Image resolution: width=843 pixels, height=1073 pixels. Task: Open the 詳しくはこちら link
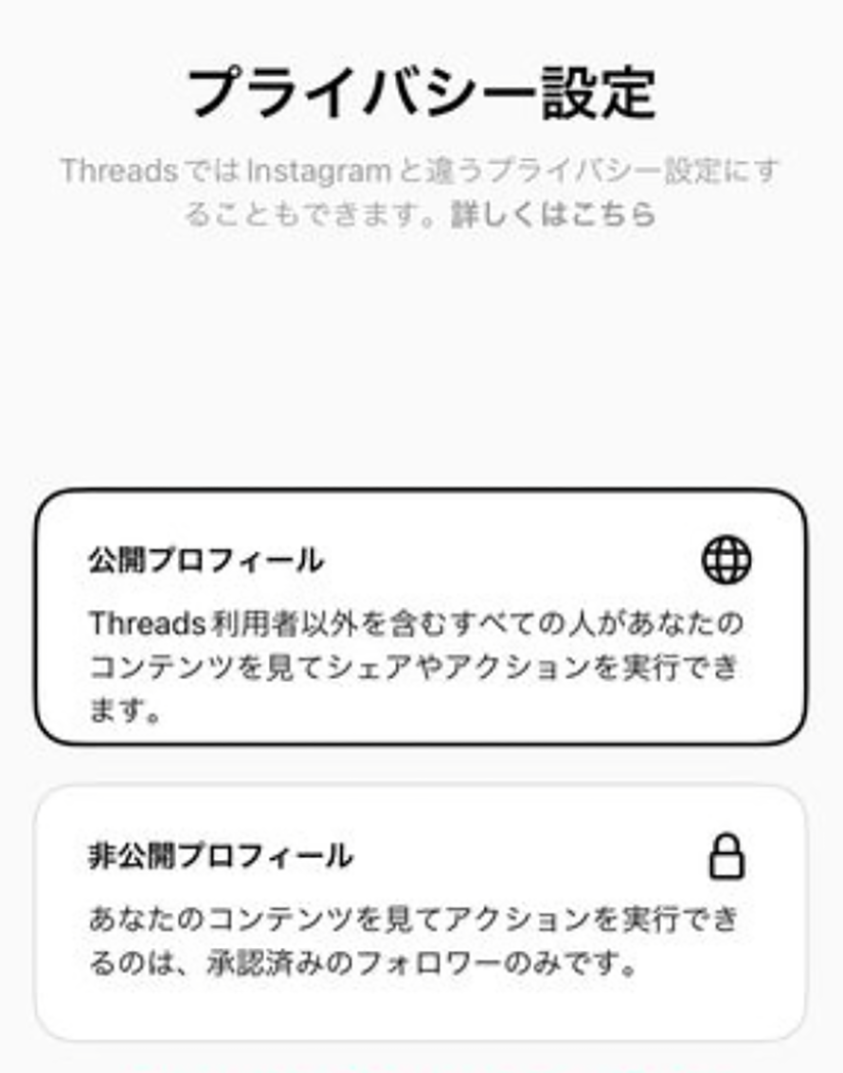pos(553,214)
